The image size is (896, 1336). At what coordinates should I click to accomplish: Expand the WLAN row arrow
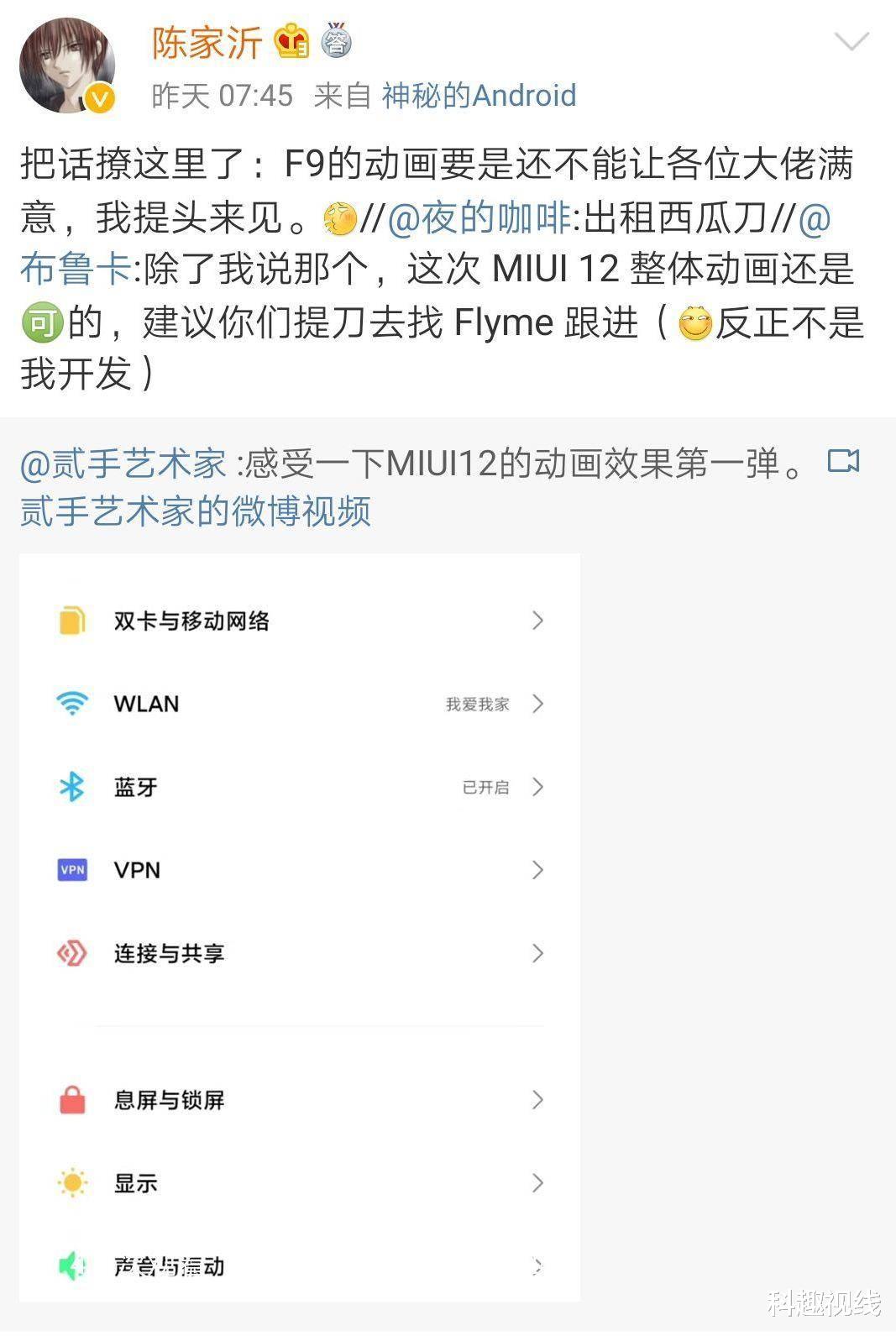[x=538, y=704]
